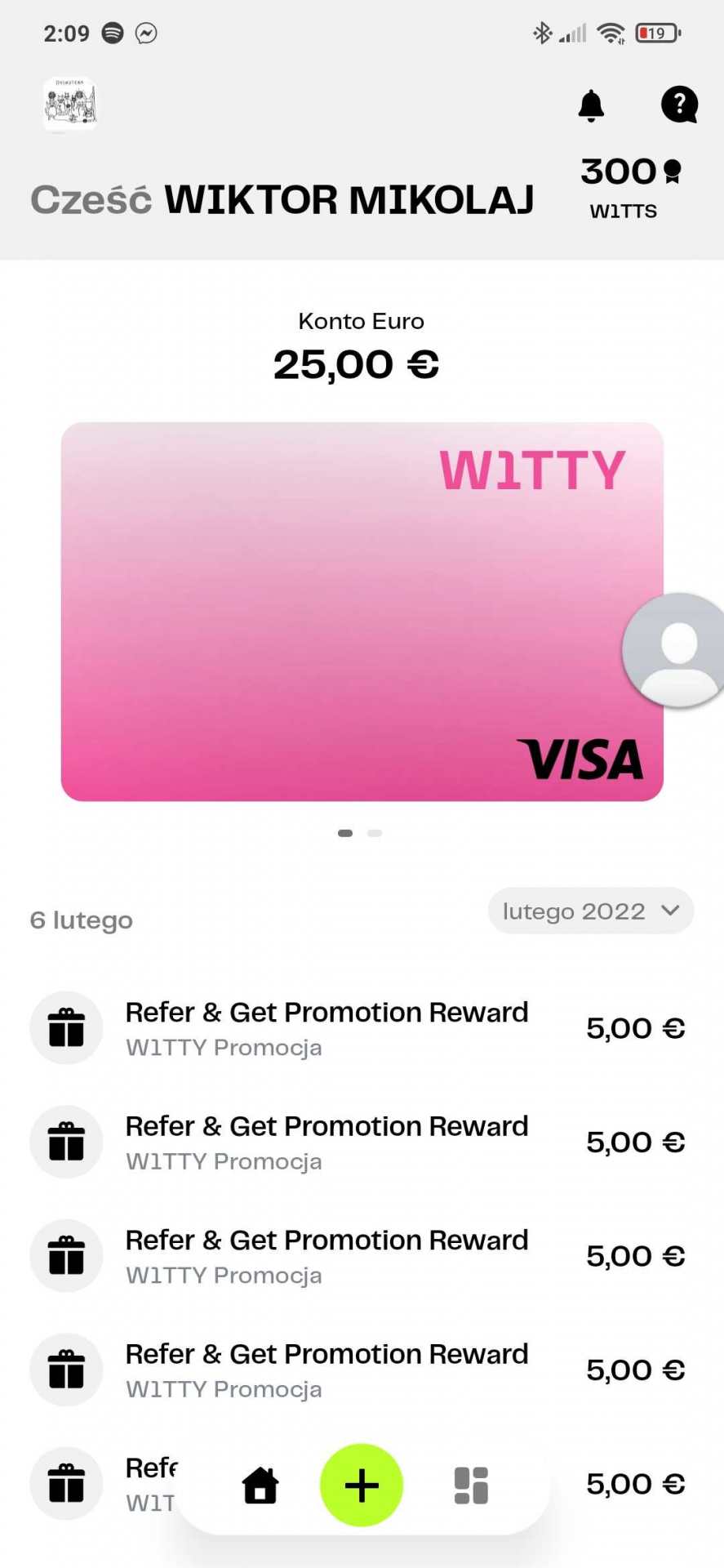Tap the 25,00 € balance amount
This screenshot has height=1568, width=724.
click(356, 365)
